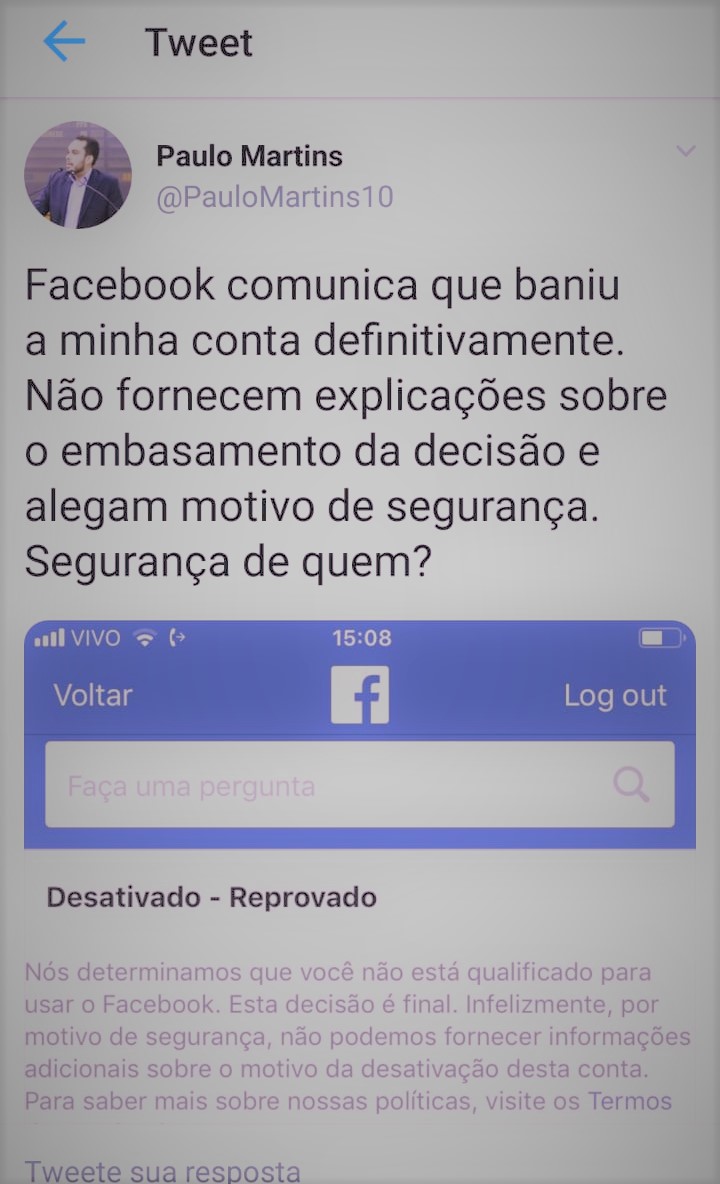Tap the 'Tweete sua resposta' reply field
The image size is (720, 1184).
(163, 1170)
